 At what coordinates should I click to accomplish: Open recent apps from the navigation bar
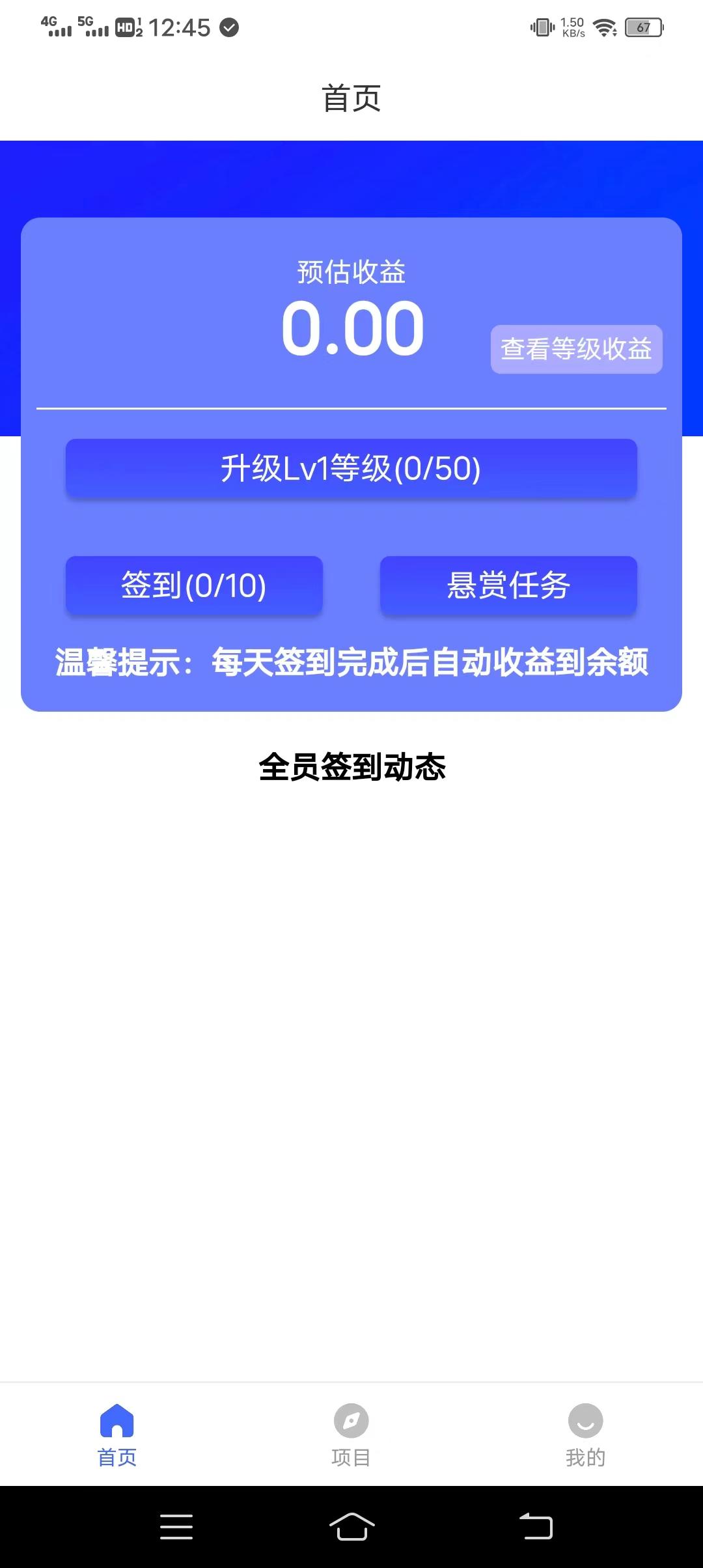176,1526
